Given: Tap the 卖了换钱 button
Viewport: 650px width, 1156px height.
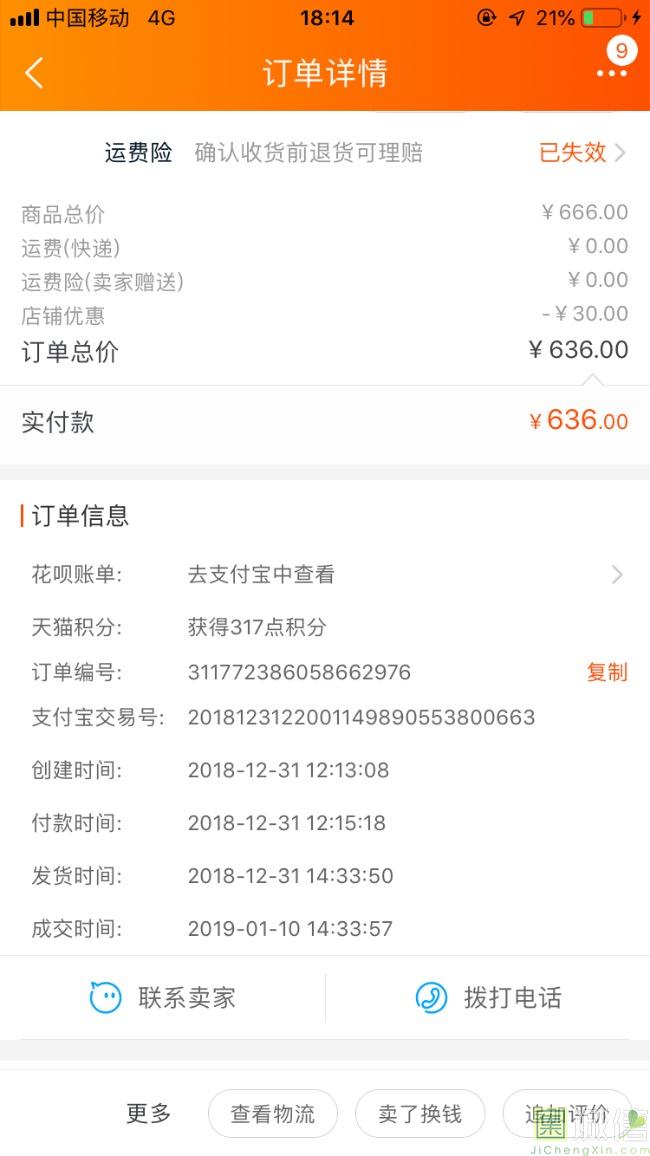Looking at the screenshot, I should 420,1113.
